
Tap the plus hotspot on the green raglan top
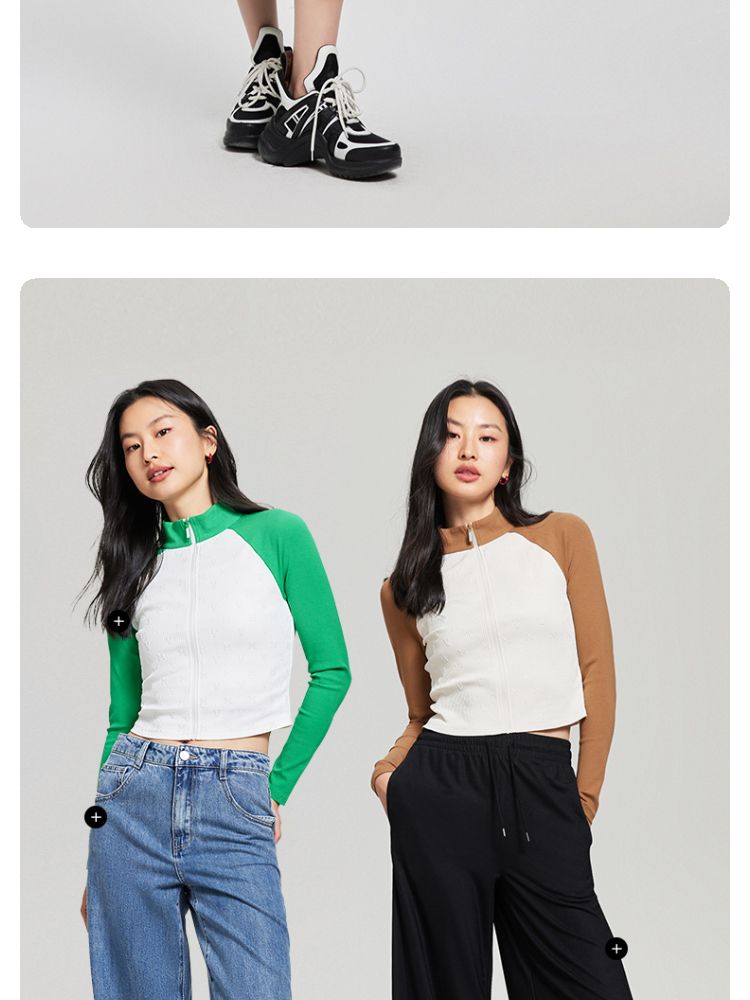click(x=118, y=621)
